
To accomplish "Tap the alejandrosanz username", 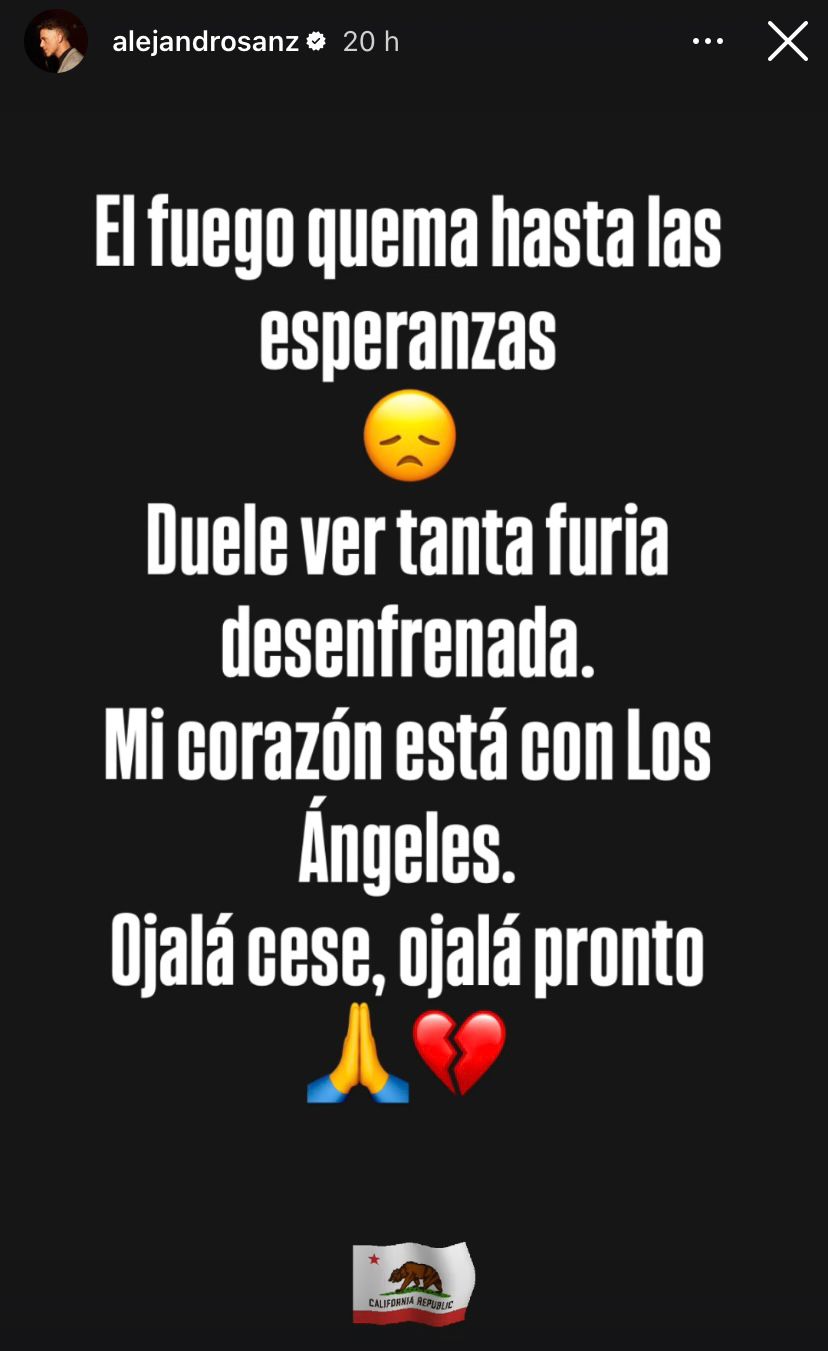I will [205, 42].
